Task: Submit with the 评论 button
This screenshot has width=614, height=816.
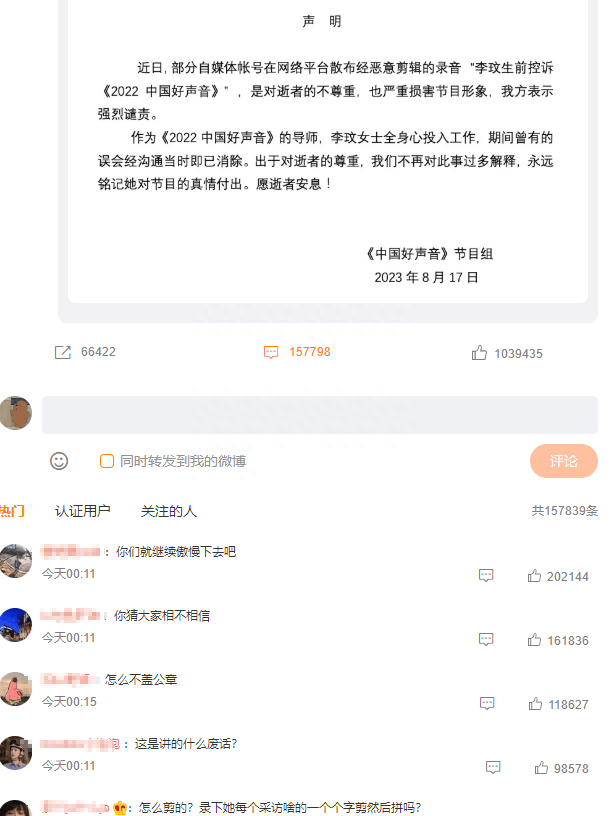Action: click(x=563, y=461)
